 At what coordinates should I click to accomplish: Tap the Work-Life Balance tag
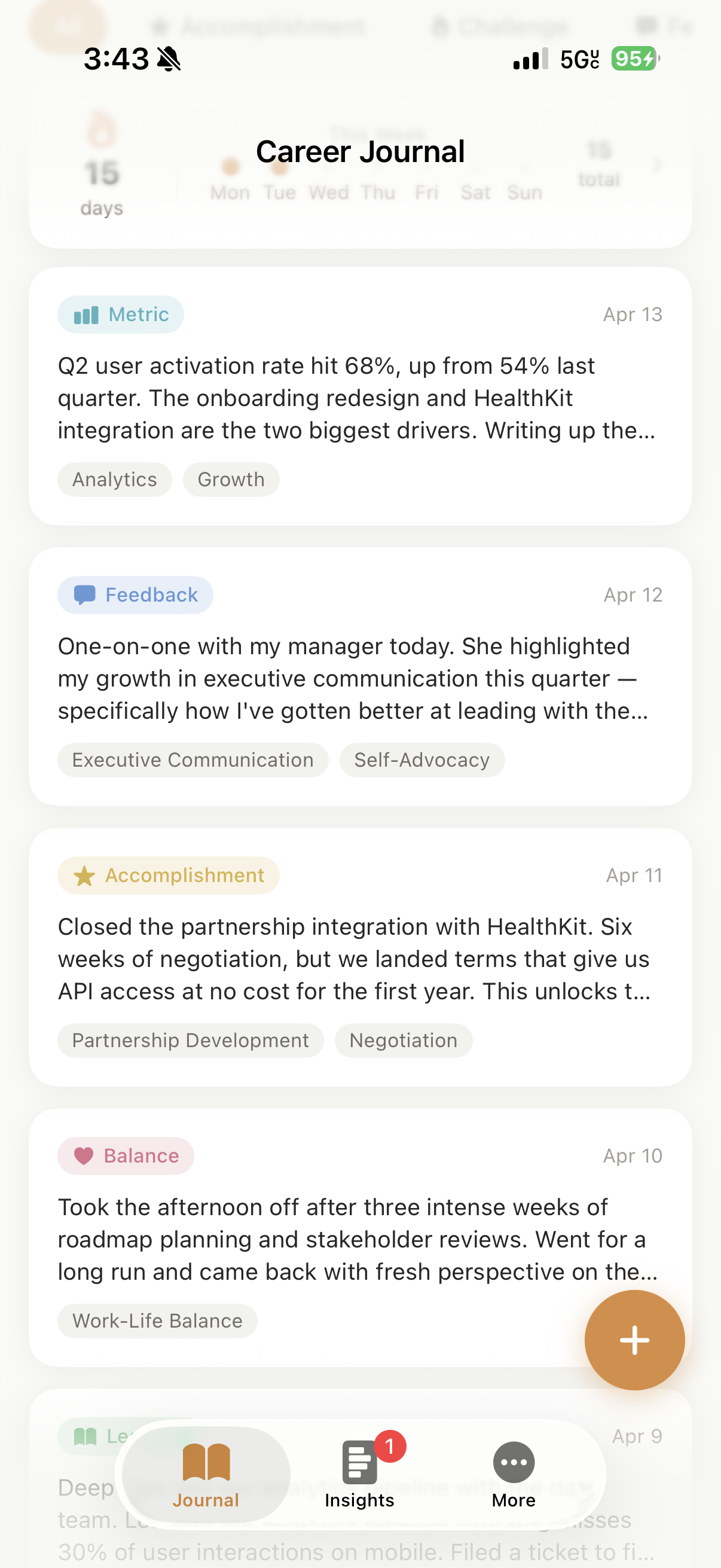point(157,1321)
